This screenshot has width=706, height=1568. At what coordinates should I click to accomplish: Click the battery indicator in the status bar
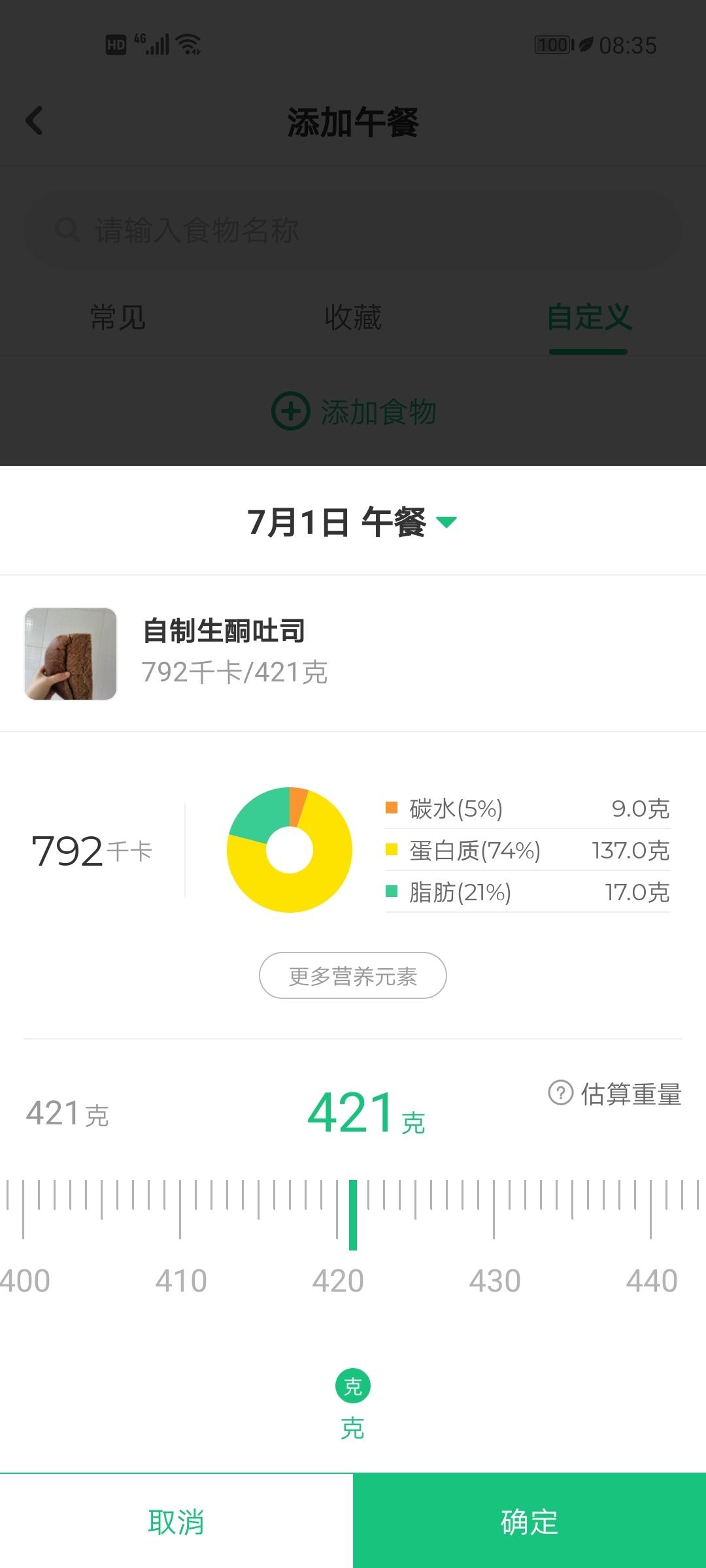pos(552,44)
